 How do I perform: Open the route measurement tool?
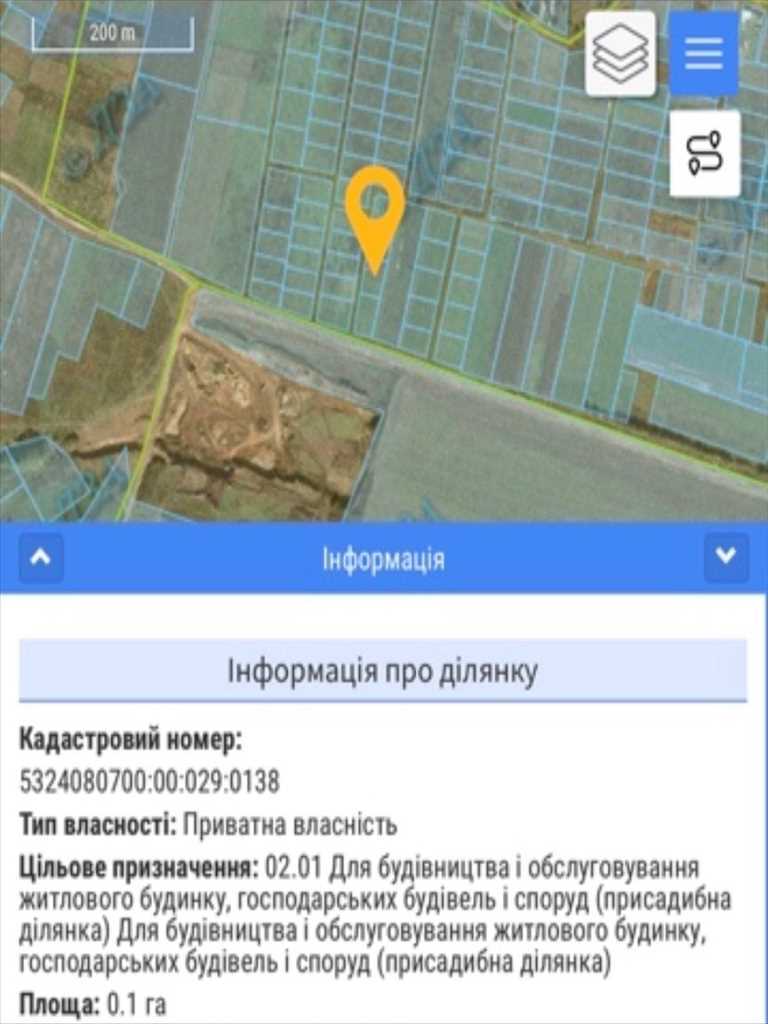click(x=704, y=153)
